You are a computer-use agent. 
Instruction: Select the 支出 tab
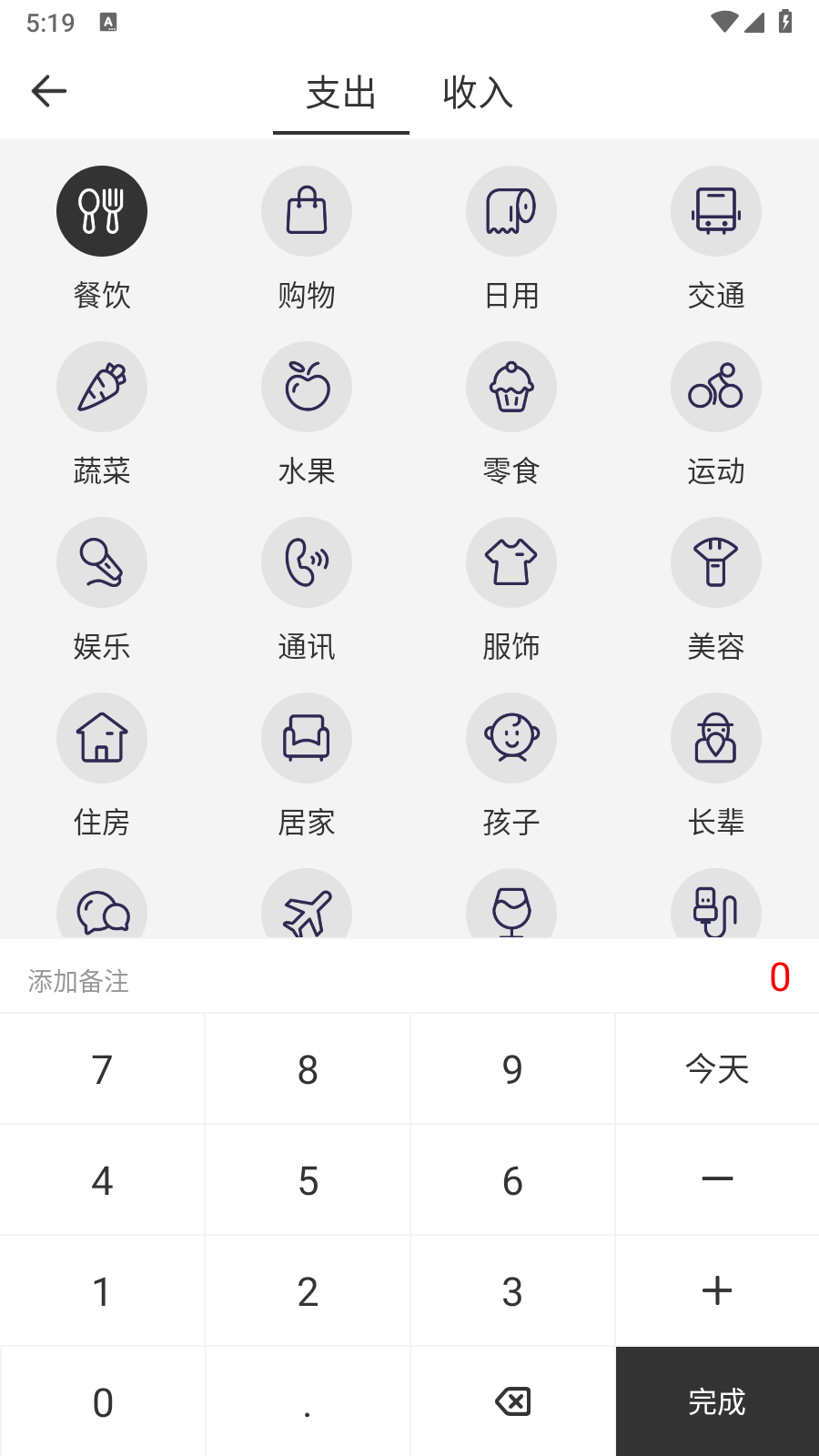(341, 93)
